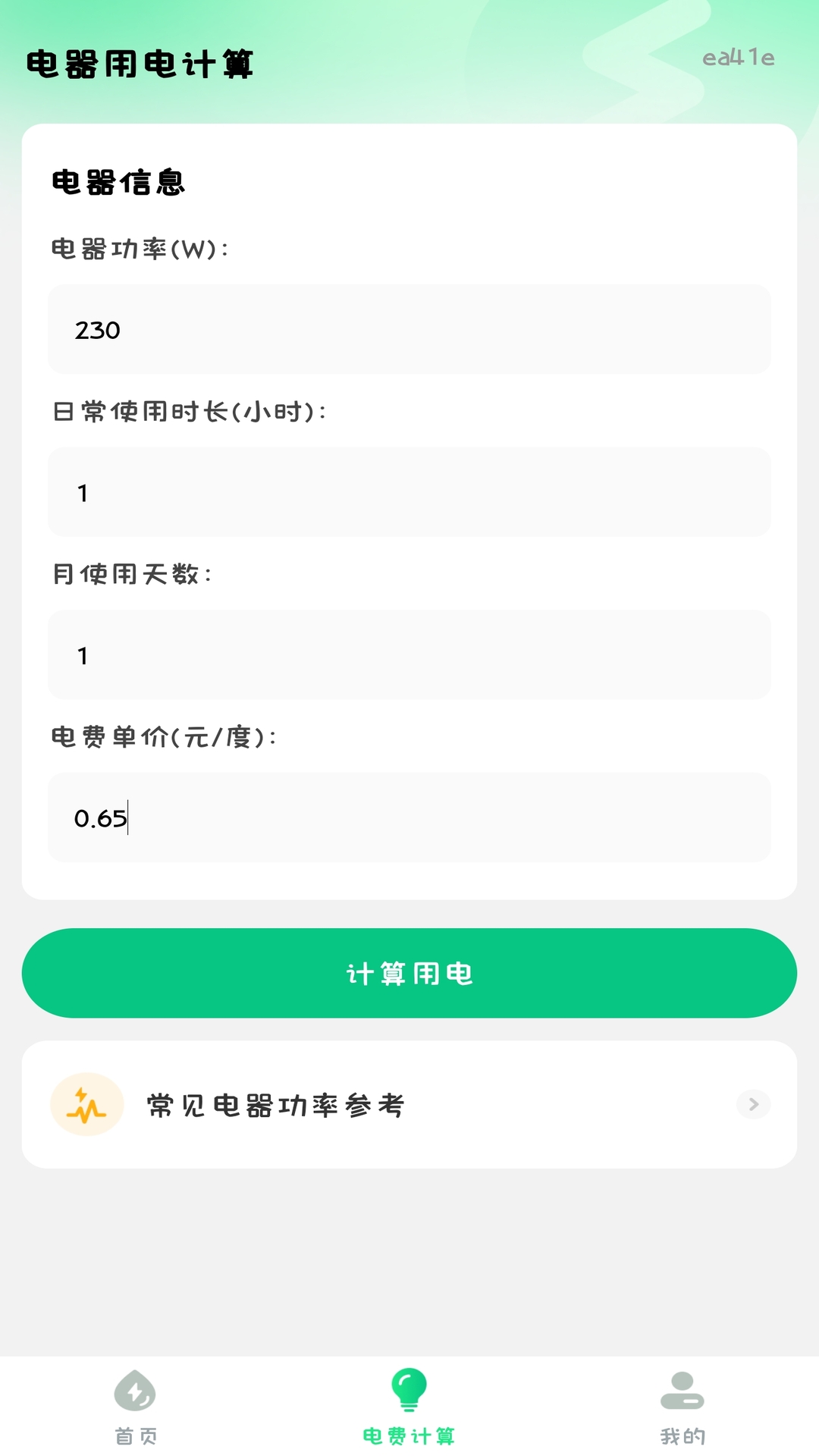Focus the electricity price field showing 0.65
The height and width of the screenshot is (1456, 819).
[x=409, y=818]
